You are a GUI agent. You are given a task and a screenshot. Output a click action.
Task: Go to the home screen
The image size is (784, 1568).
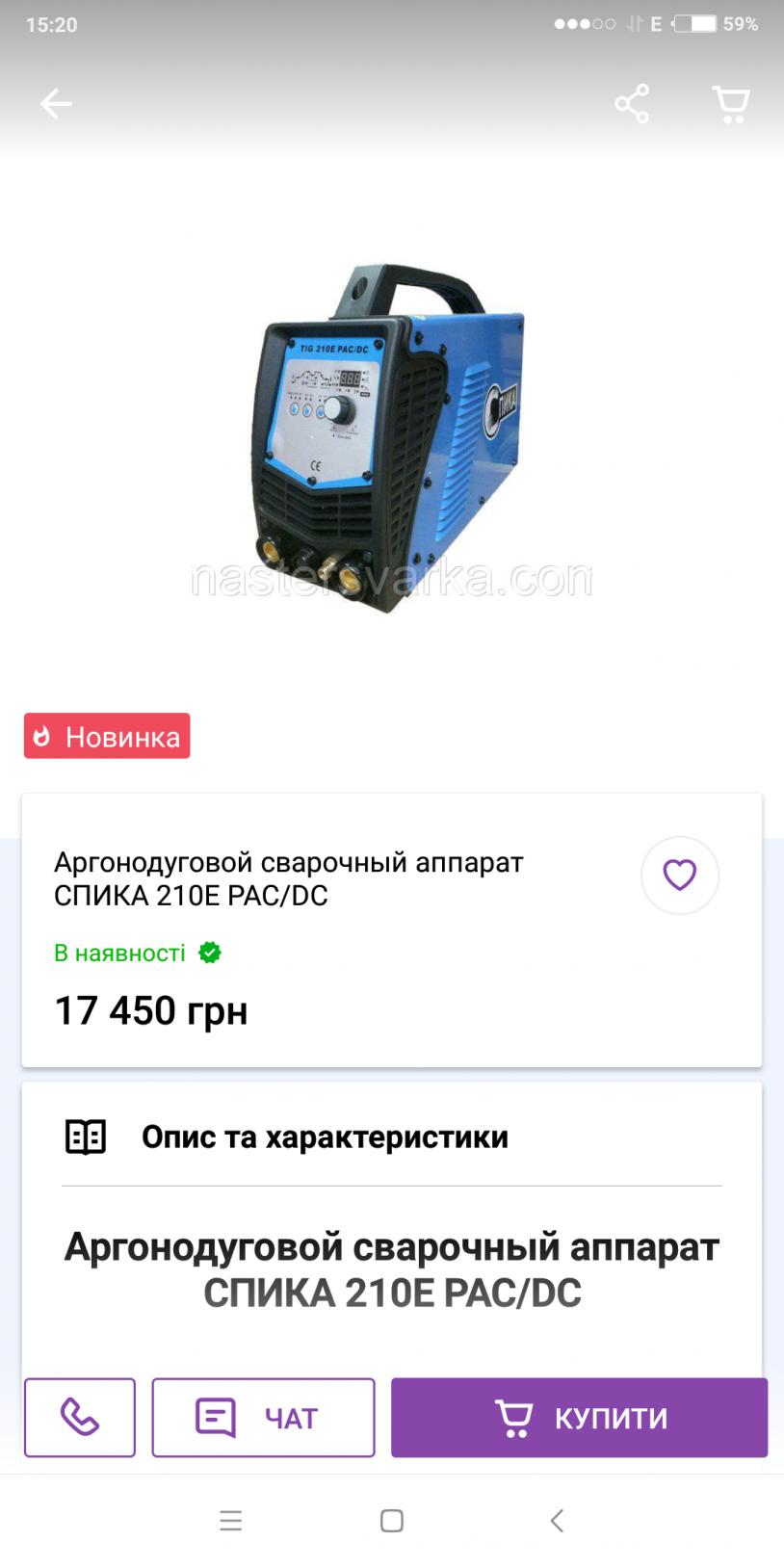click(x=392, y=1521)
